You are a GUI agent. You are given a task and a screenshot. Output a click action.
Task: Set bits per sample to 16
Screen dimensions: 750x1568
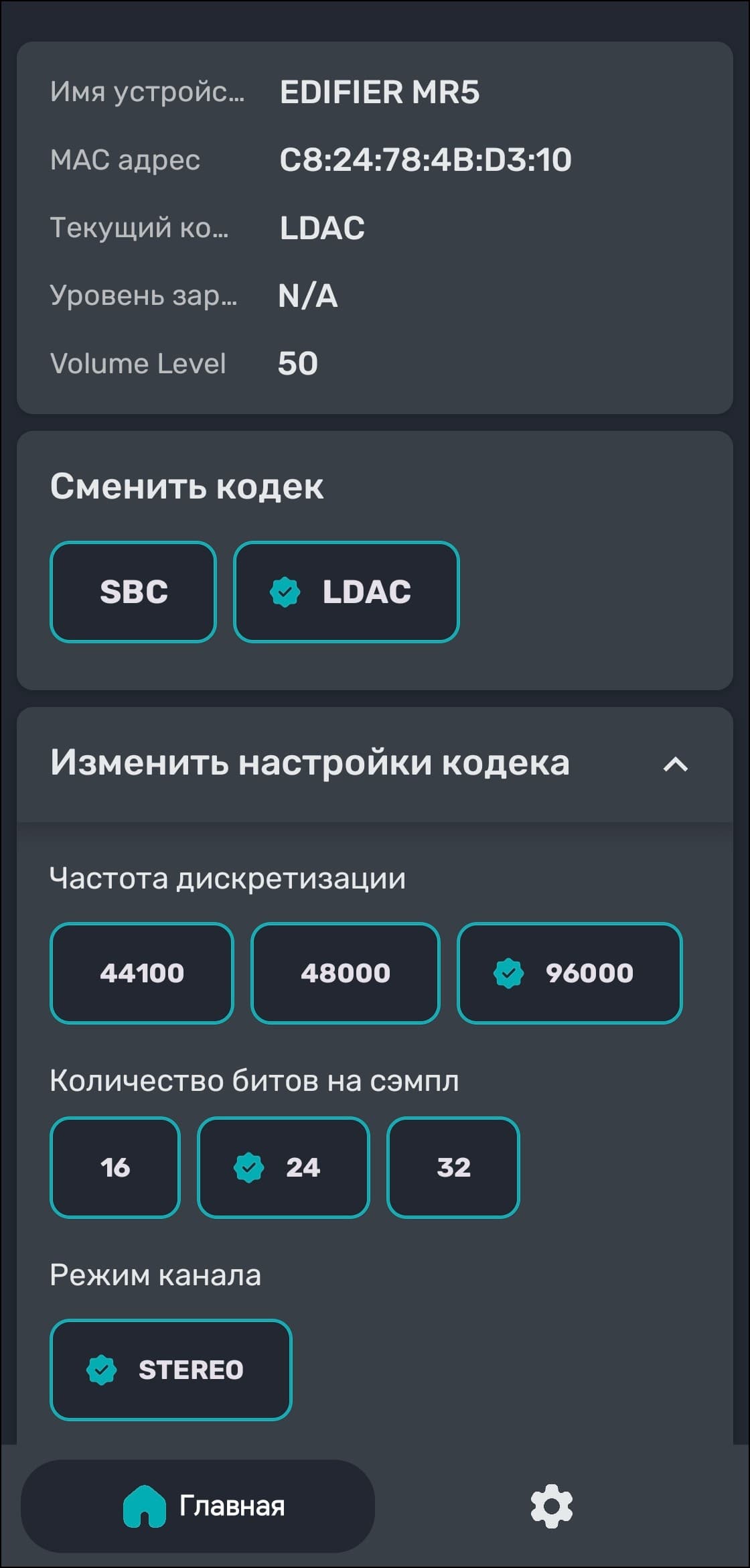pos(115,1167)
